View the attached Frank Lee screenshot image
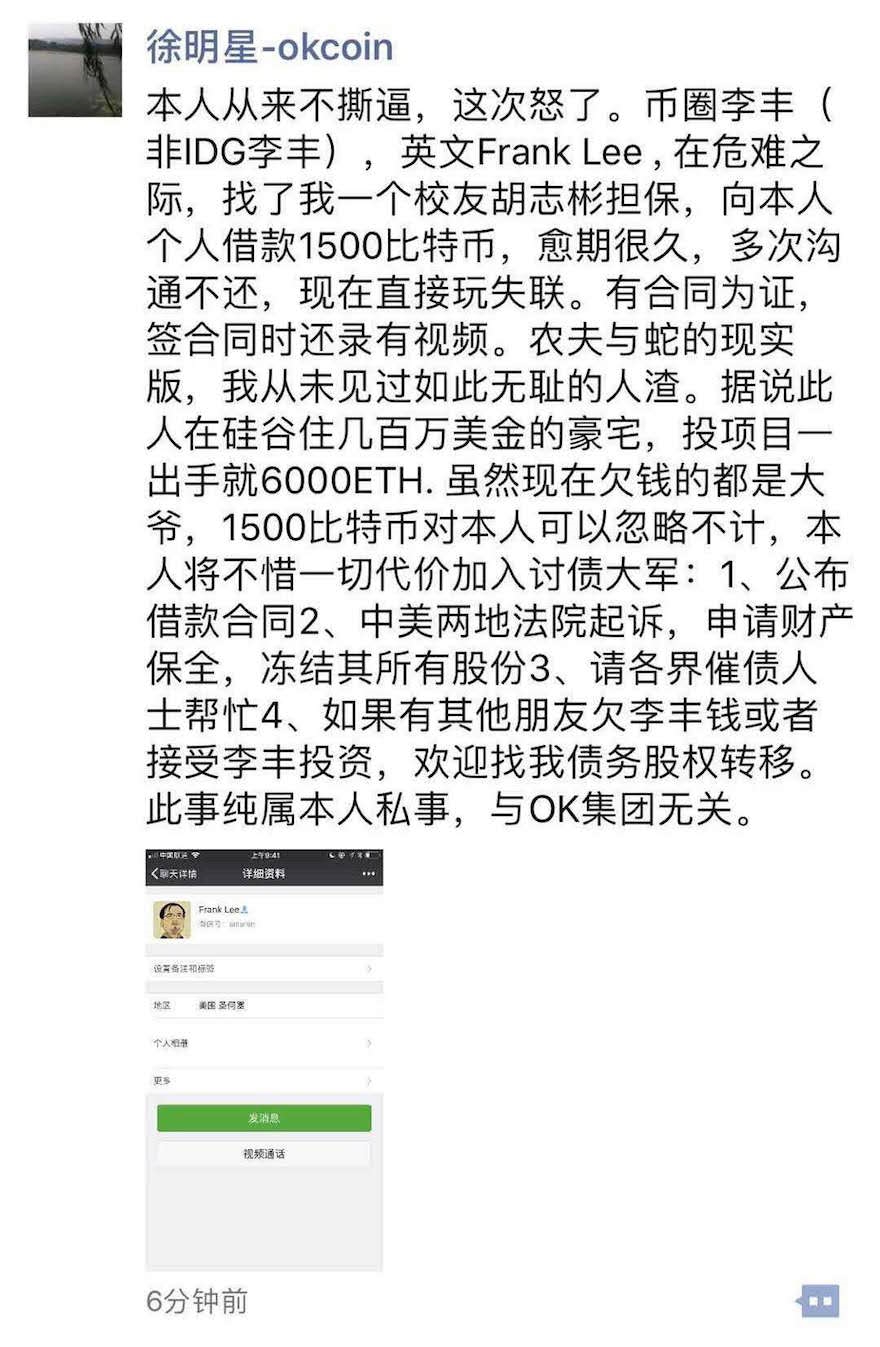The width and height of the screenshot is (880, 1347). click(x=264, y=1059)
